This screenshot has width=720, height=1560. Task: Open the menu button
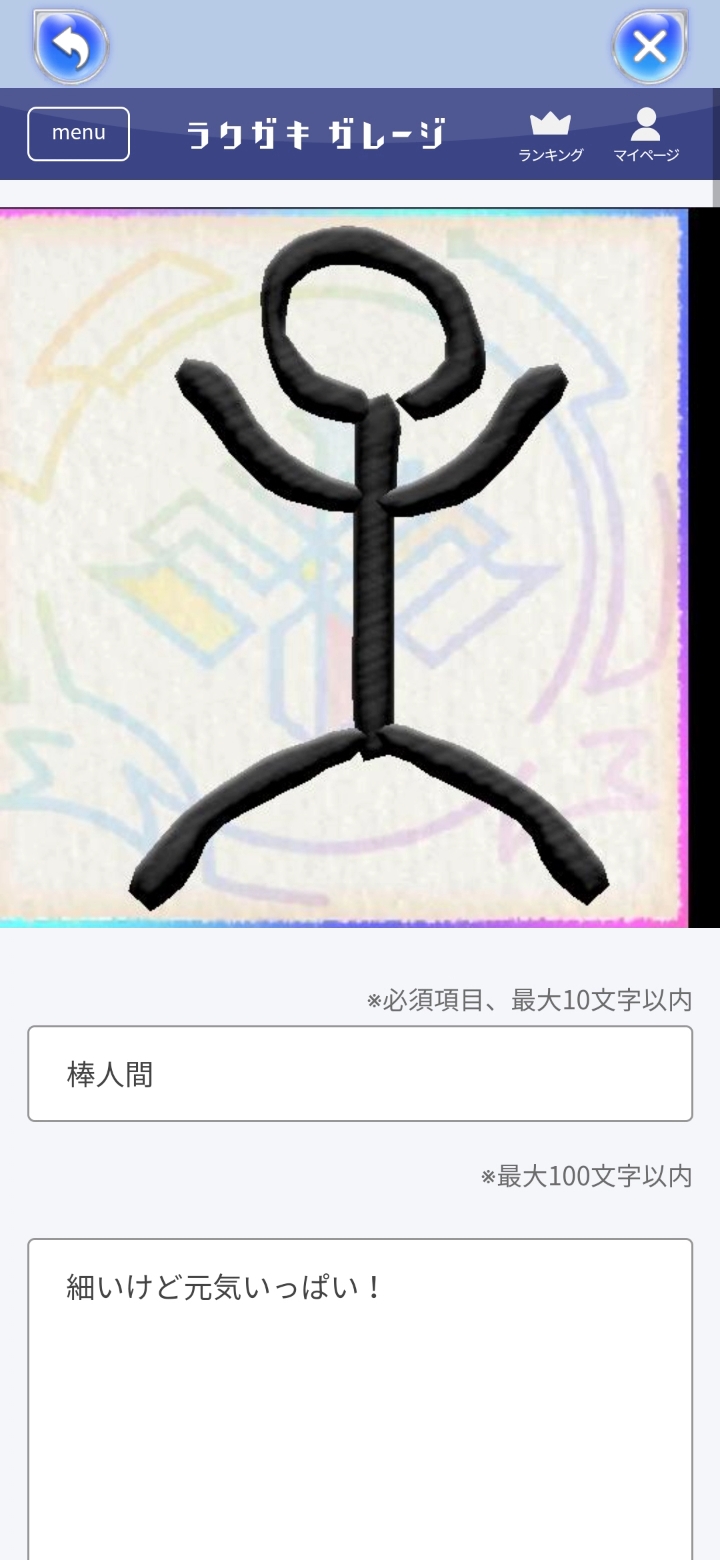pyautogui.click(x=78, y=133)
